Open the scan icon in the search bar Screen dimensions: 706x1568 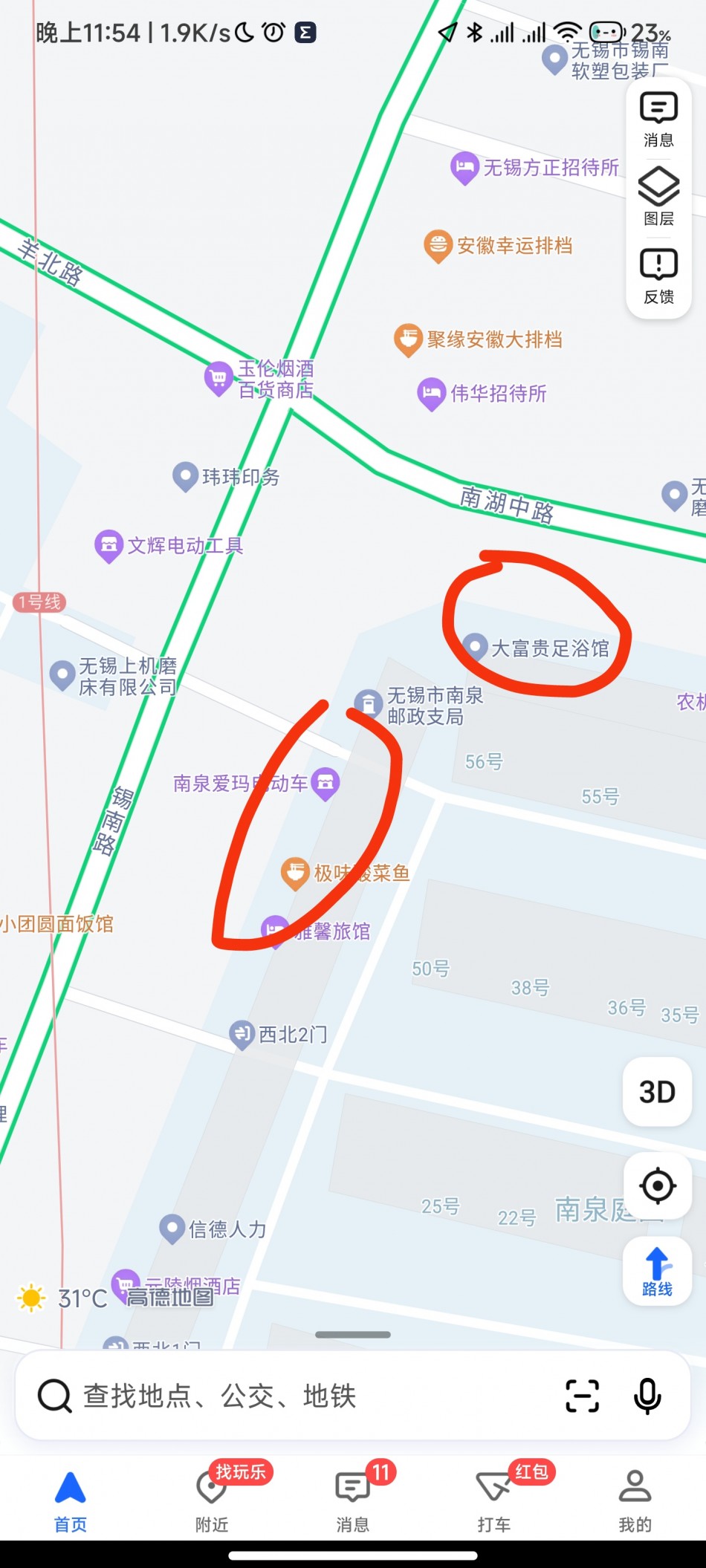click(x=582, y=1396)
